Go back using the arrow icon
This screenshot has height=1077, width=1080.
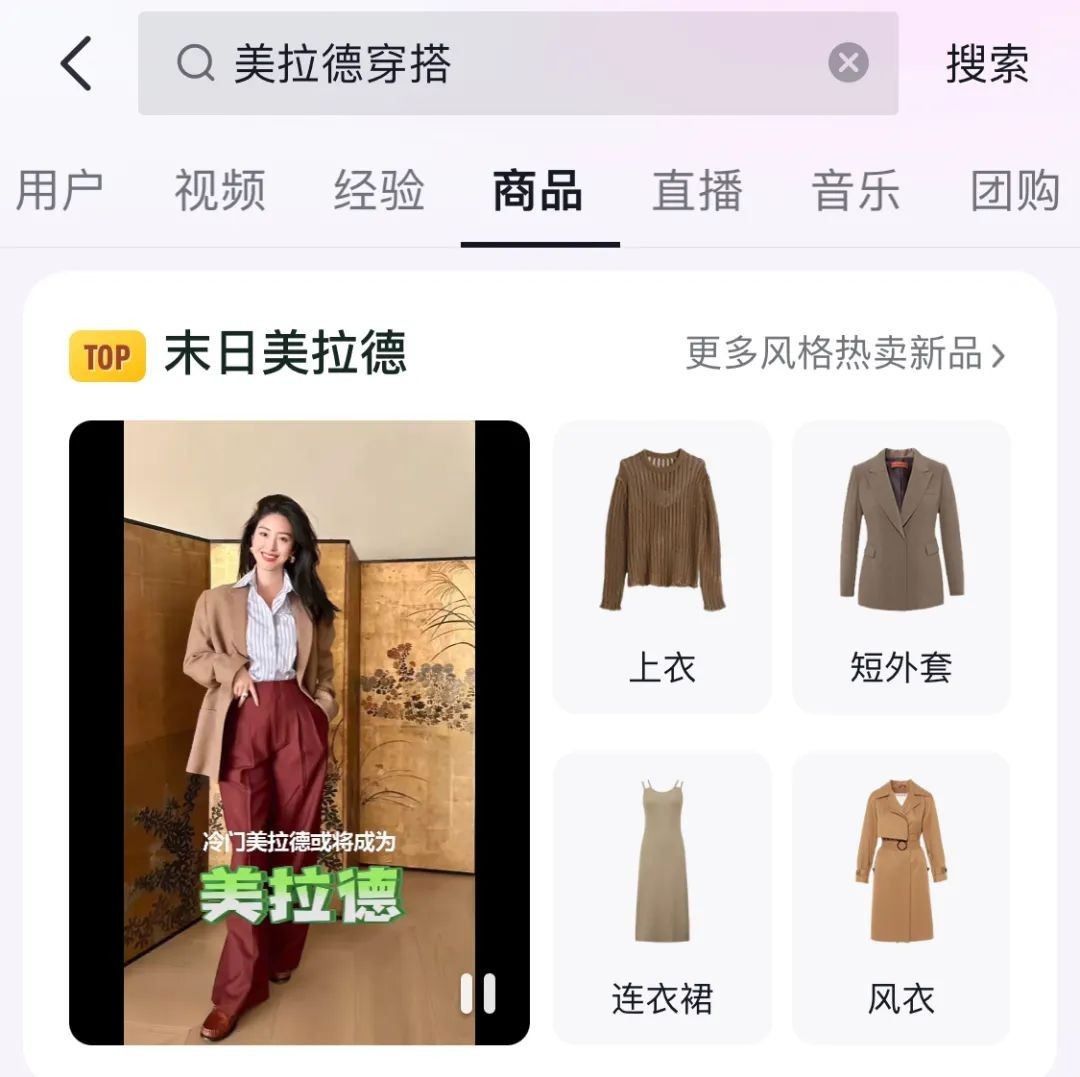(77, 64)
